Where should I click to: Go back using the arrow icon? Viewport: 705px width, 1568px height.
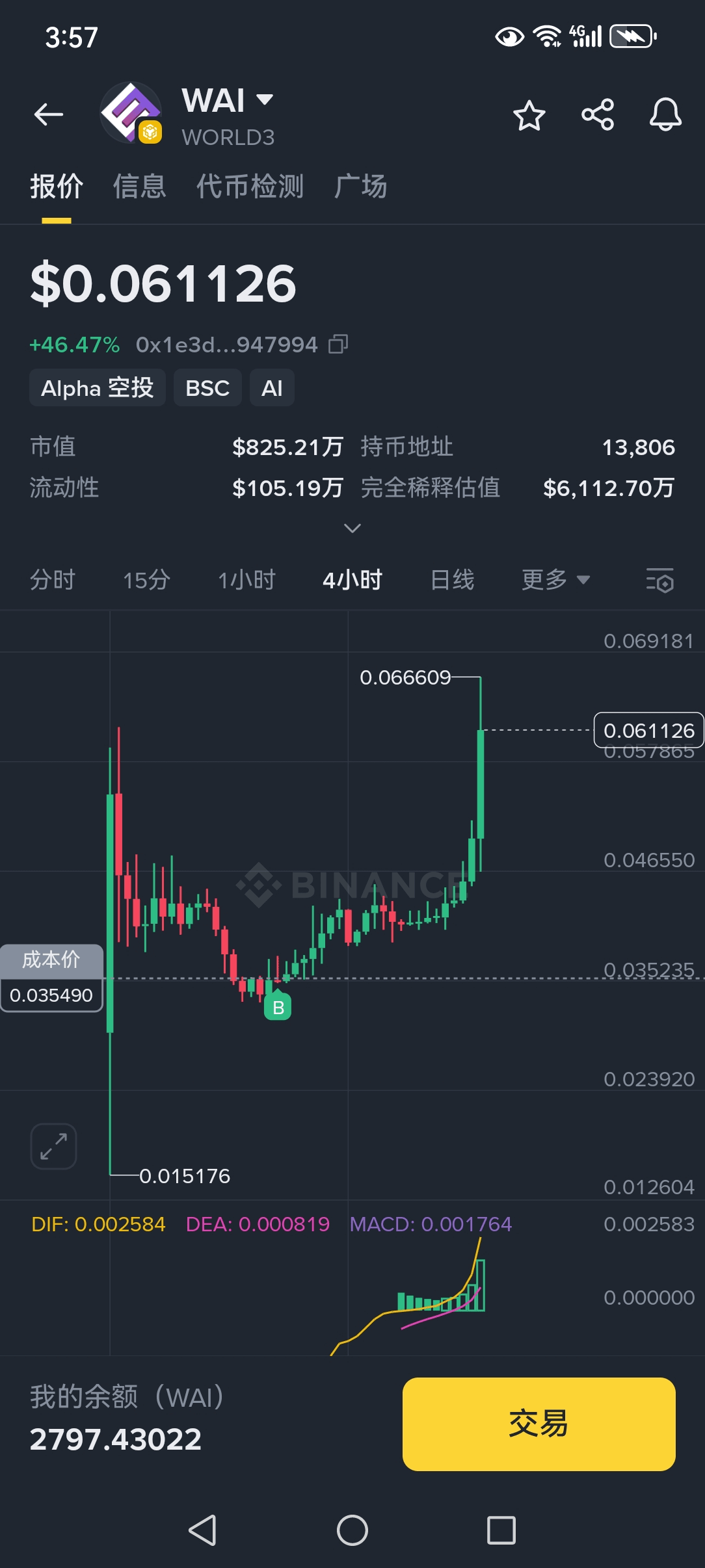pos(49,115)
